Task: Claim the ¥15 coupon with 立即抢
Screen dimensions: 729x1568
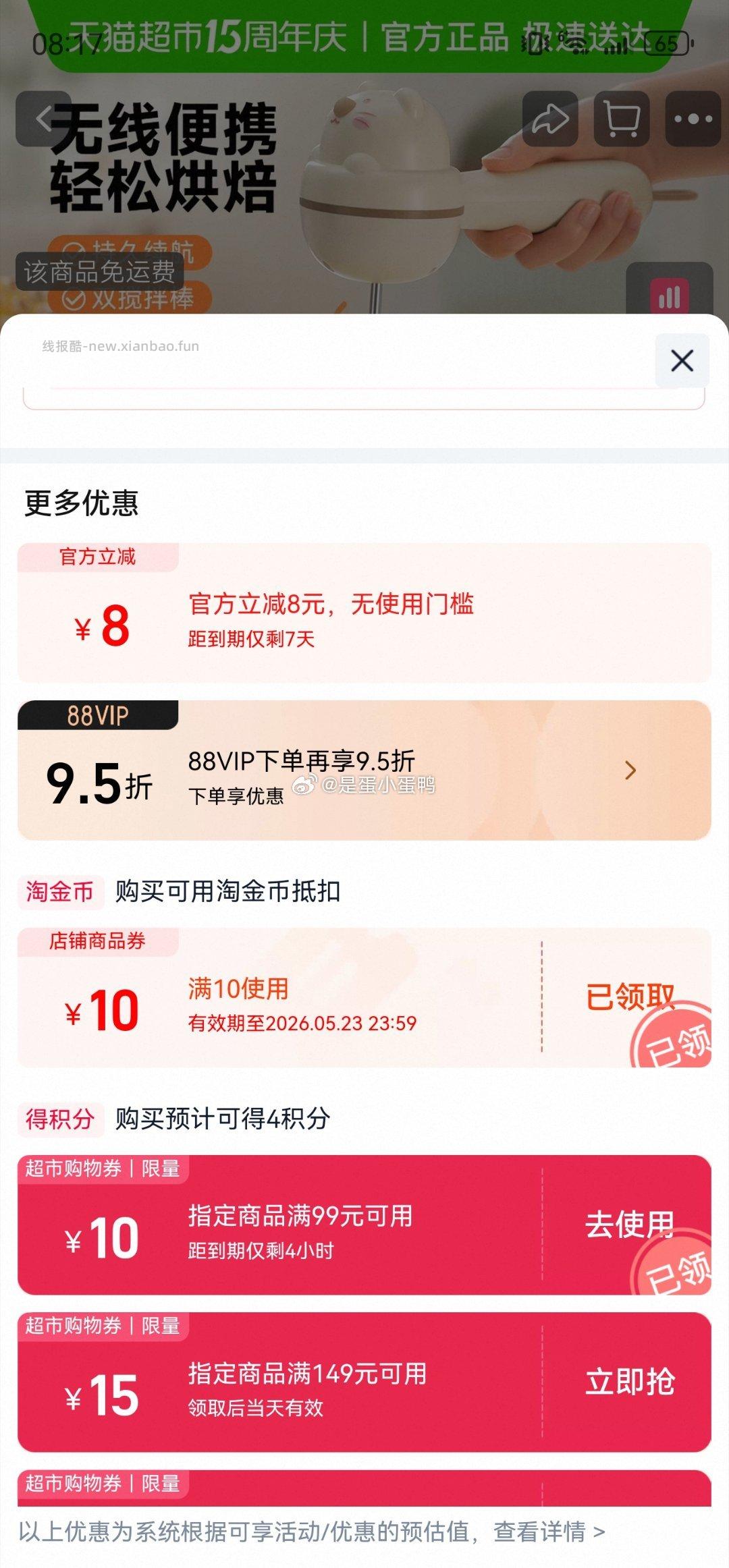Action: [x=629, y=1382]
